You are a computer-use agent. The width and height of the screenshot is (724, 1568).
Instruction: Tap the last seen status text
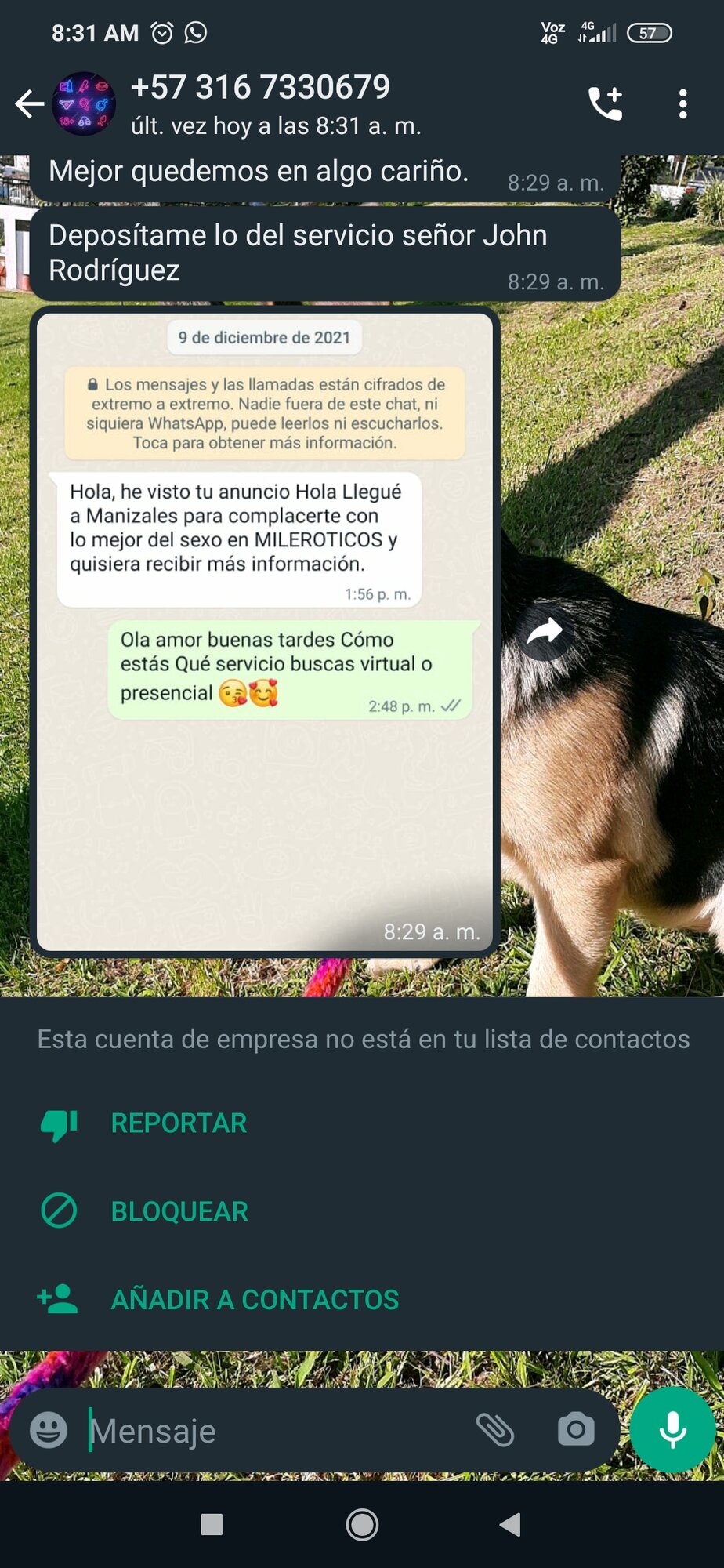point(276,124)
